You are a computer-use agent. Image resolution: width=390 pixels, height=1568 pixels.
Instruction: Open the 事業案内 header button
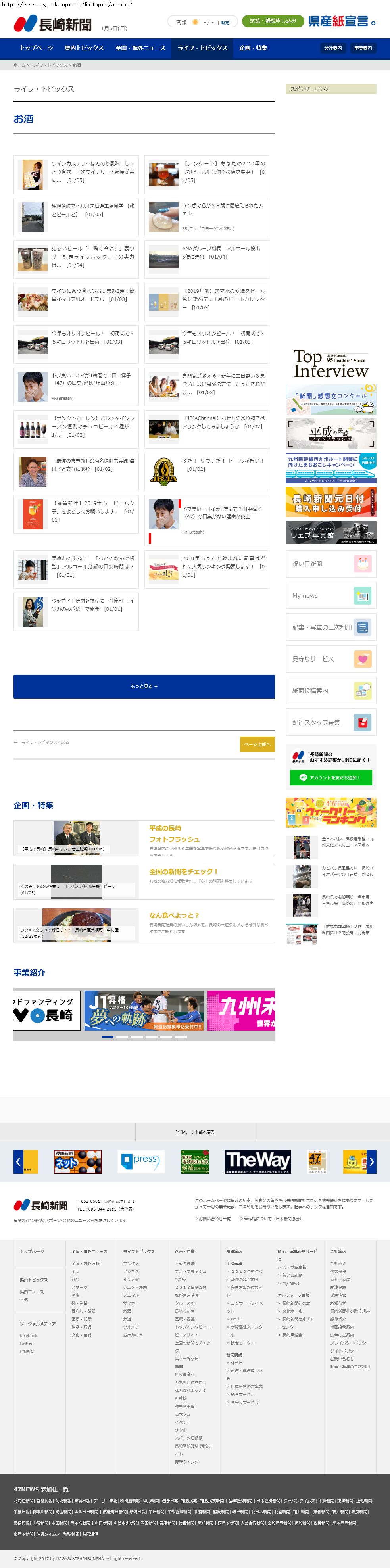(x=363, y=48)
